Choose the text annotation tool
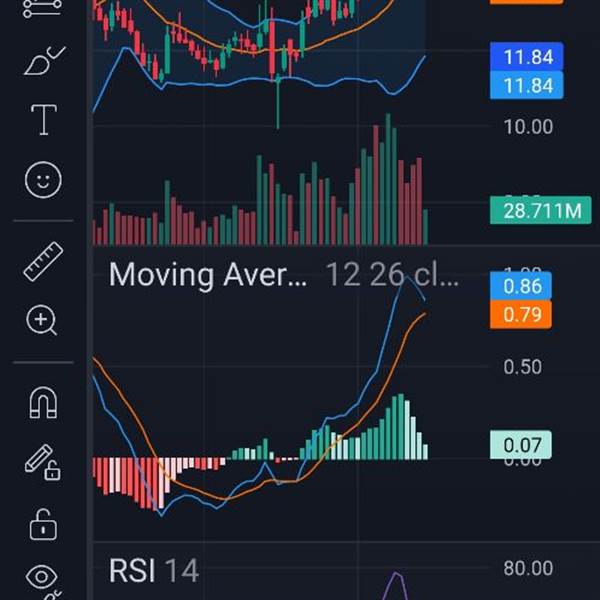This screenshot has width=600, height=600. [x=43, y=120]
